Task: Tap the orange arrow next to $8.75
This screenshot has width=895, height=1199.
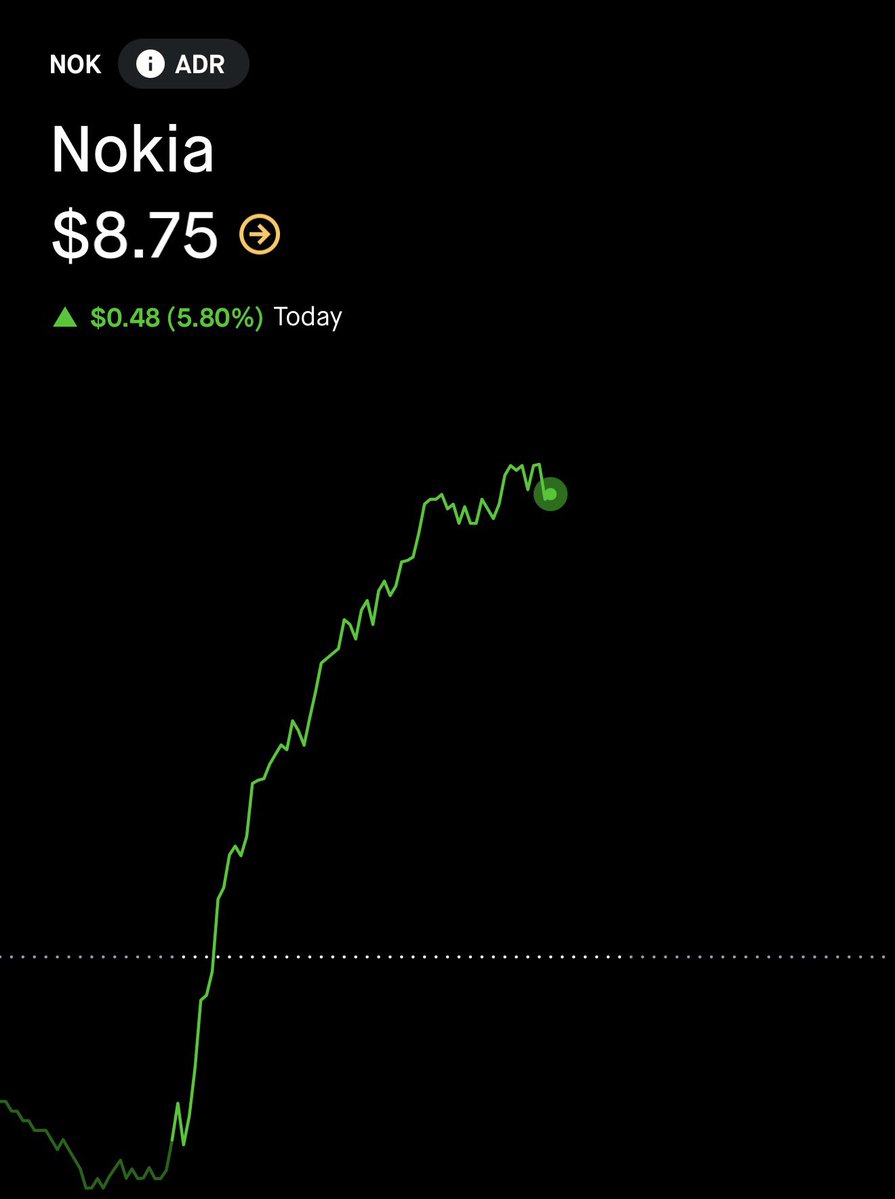Action: click(x=260, y=235)
